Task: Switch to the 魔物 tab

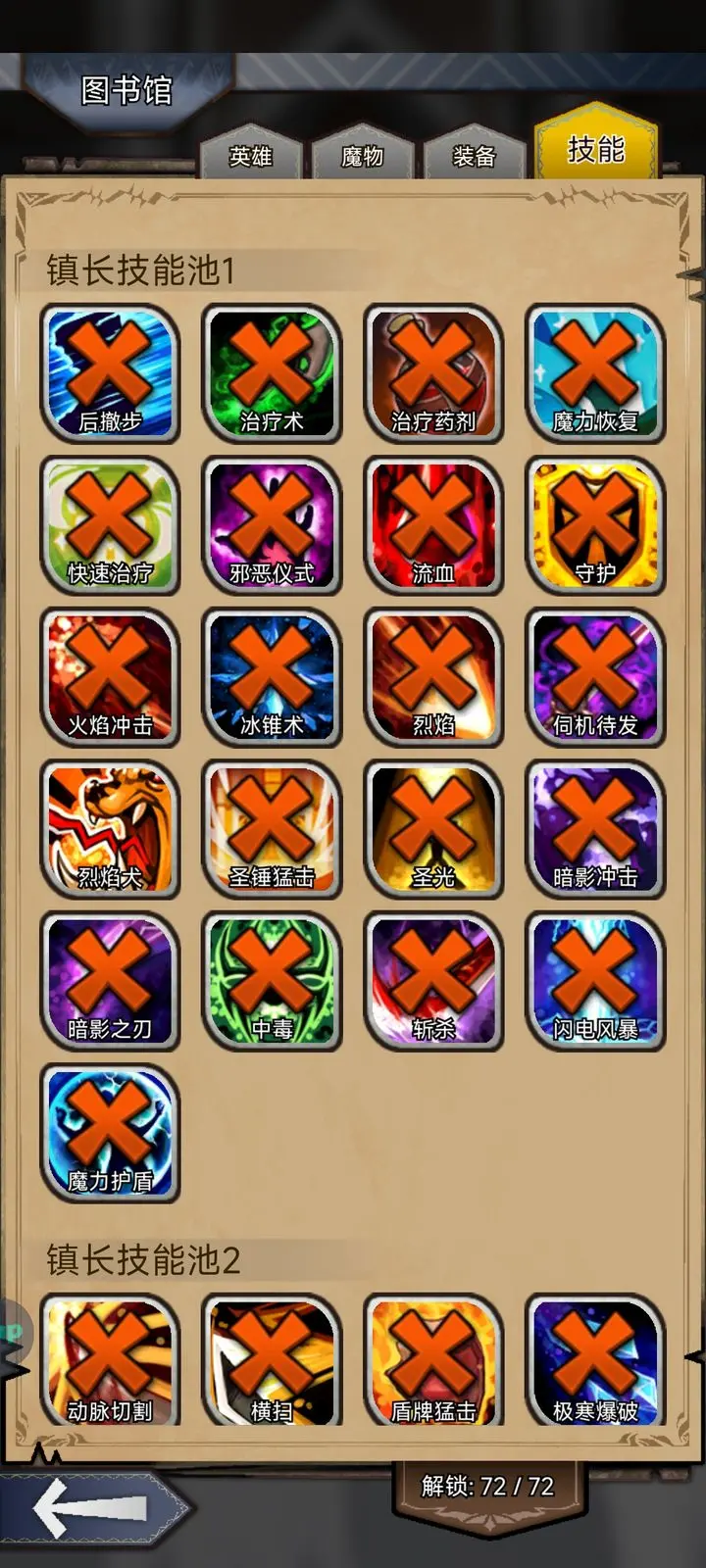Action: pyautogui.click(x=362, y=156)
